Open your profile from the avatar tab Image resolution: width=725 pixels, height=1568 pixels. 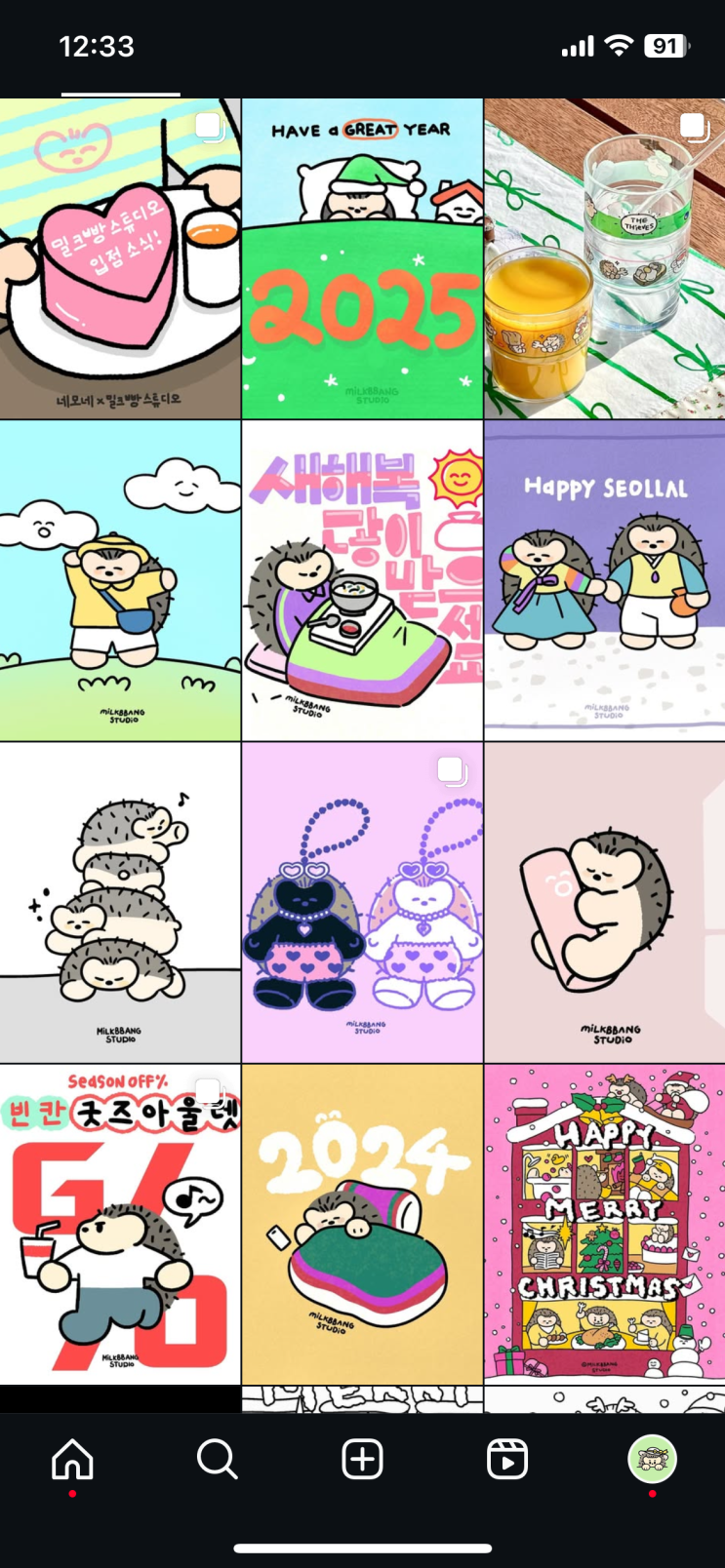click(x=652, y=1460)
